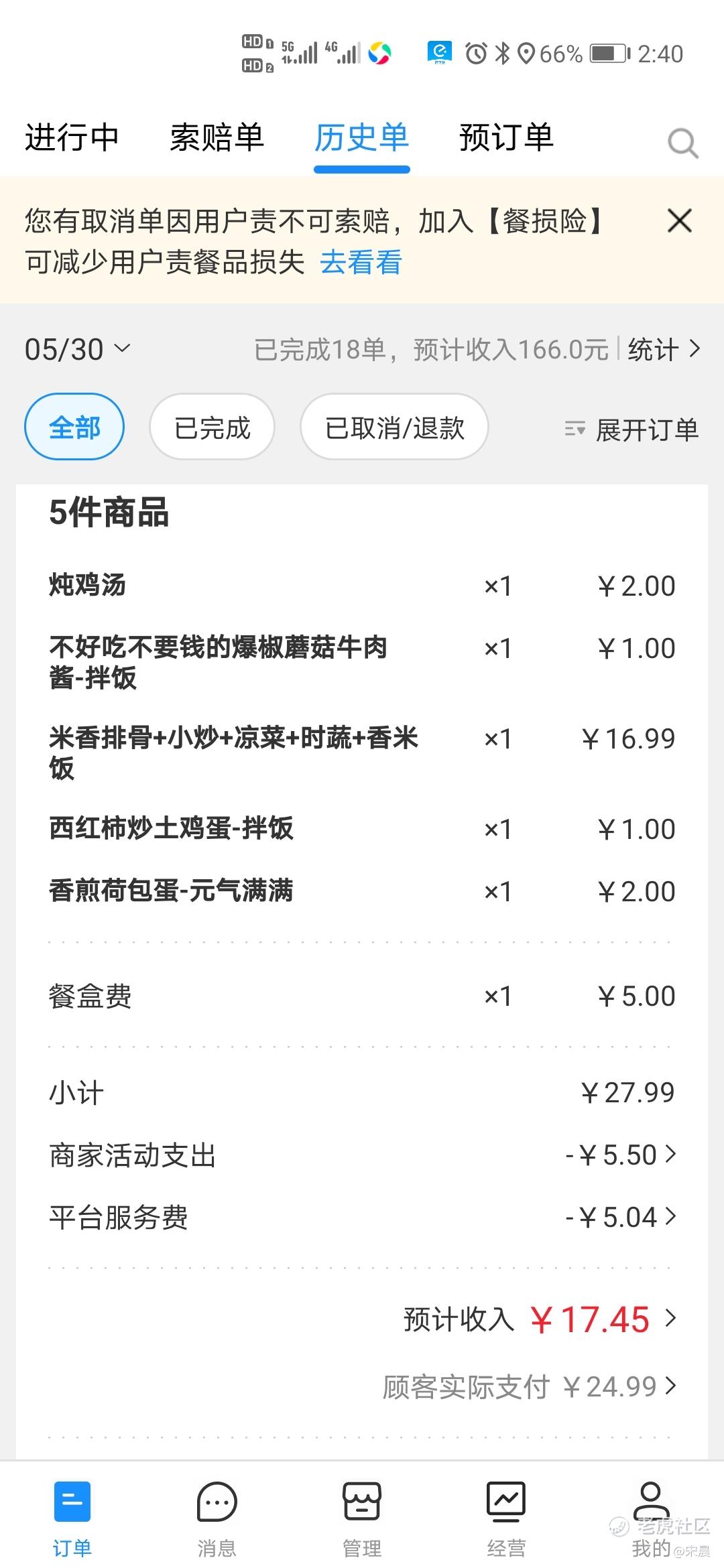Open the 05/30 date dropdown

point(78,349)
